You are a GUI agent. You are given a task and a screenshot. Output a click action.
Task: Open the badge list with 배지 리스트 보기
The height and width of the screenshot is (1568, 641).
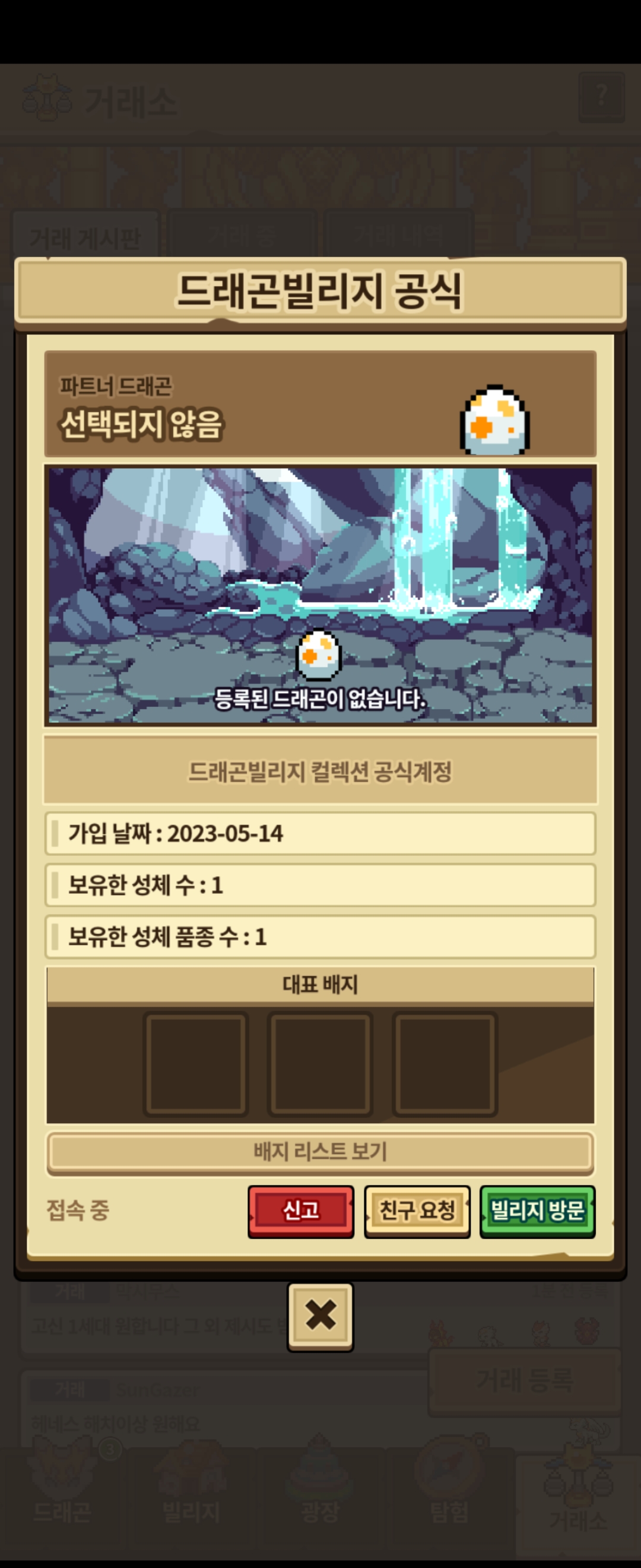point(320,1152)
